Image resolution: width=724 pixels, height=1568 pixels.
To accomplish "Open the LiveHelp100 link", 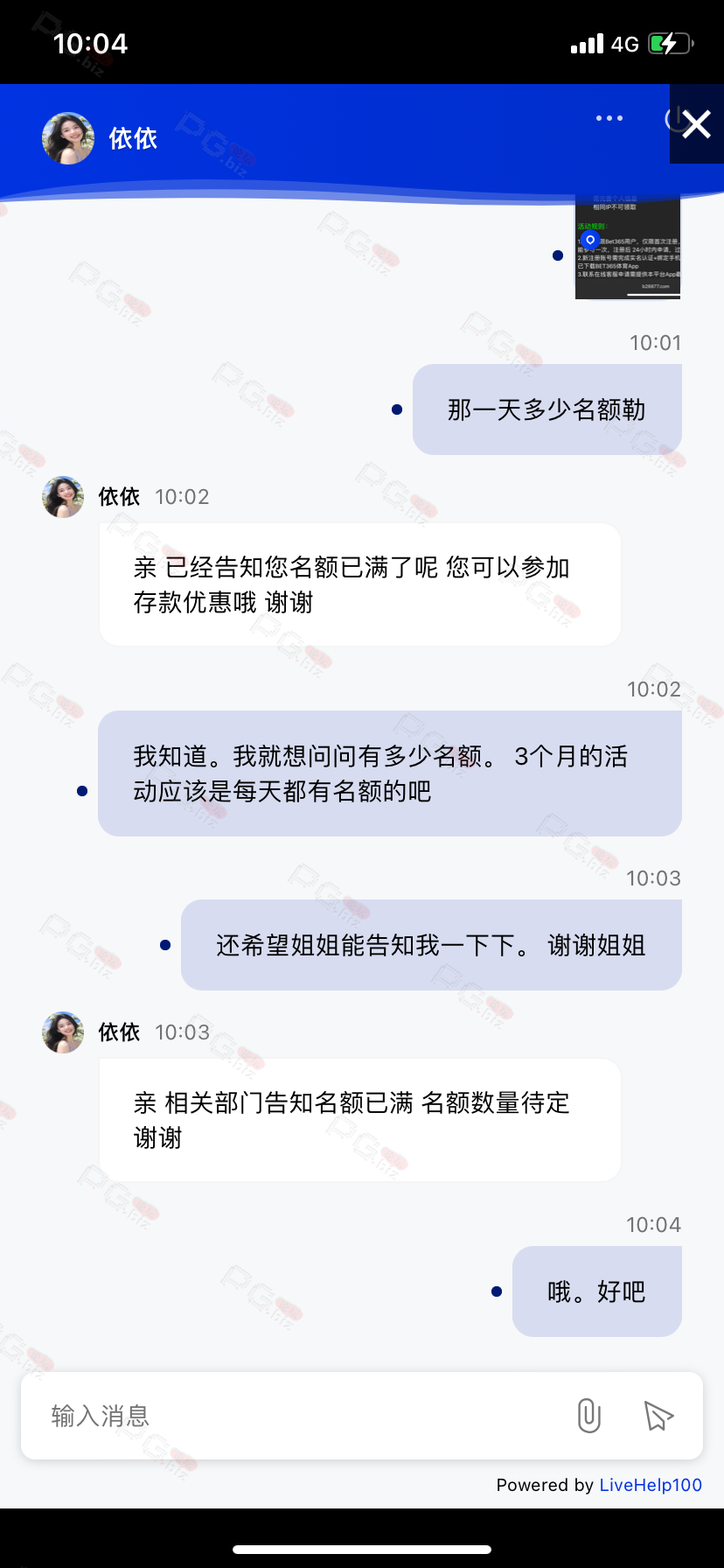I will [651, 1485].
